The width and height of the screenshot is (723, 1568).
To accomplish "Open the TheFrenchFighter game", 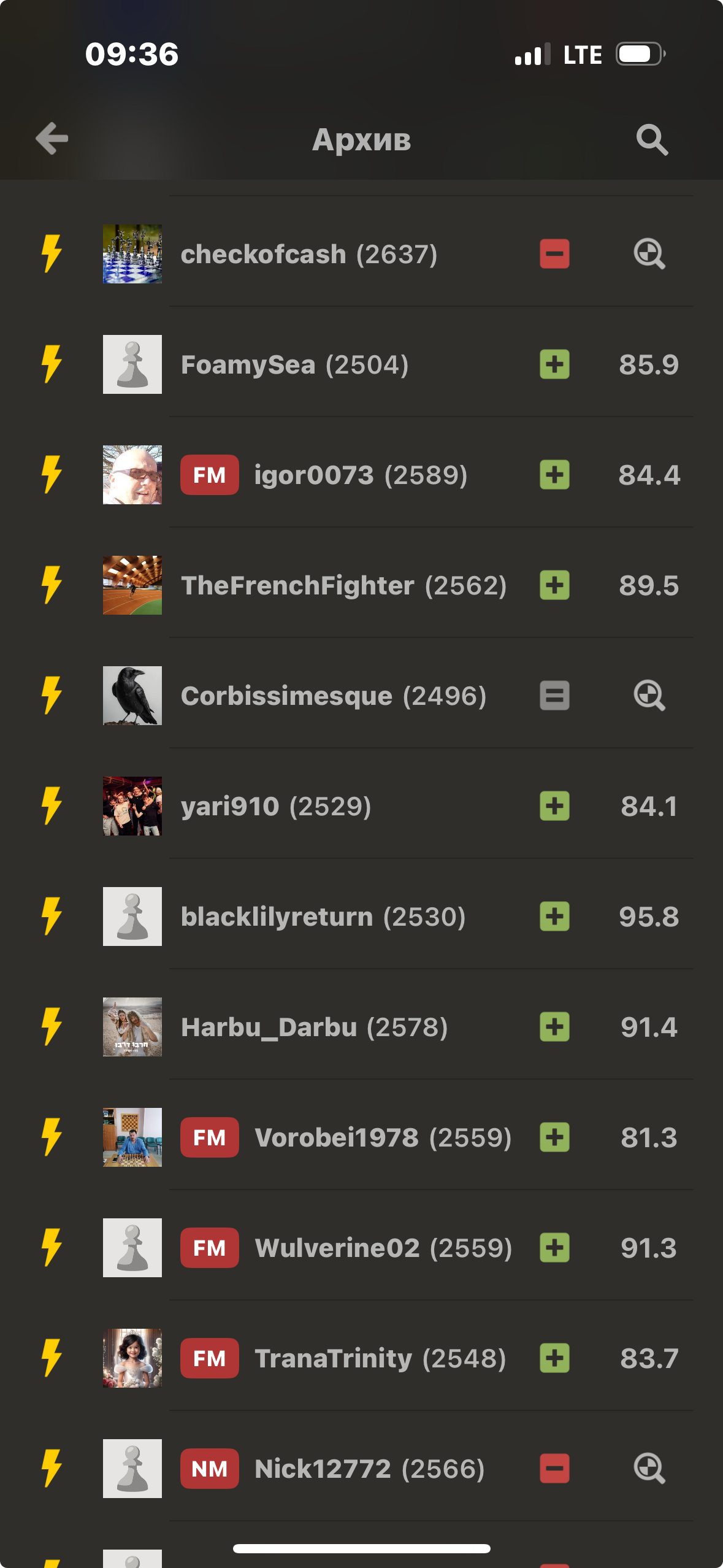I will pyautogui.click(x=343, y=585).
